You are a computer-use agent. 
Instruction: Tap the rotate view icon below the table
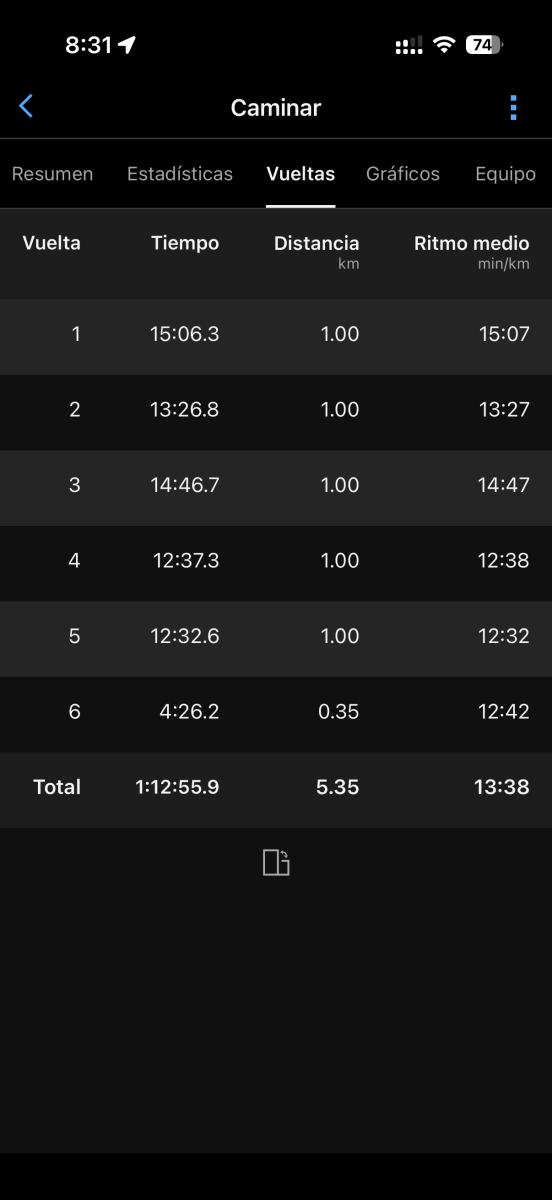pyautogui.click(x=276, y=862)
